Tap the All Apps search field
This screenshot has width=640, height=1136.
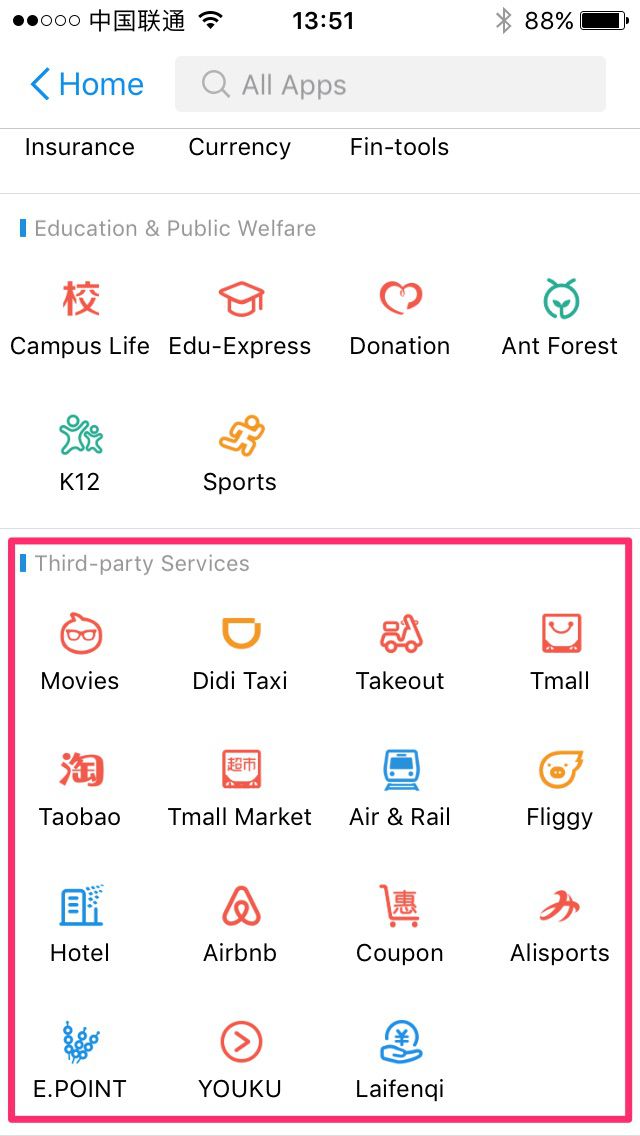(x=390, y=84)
